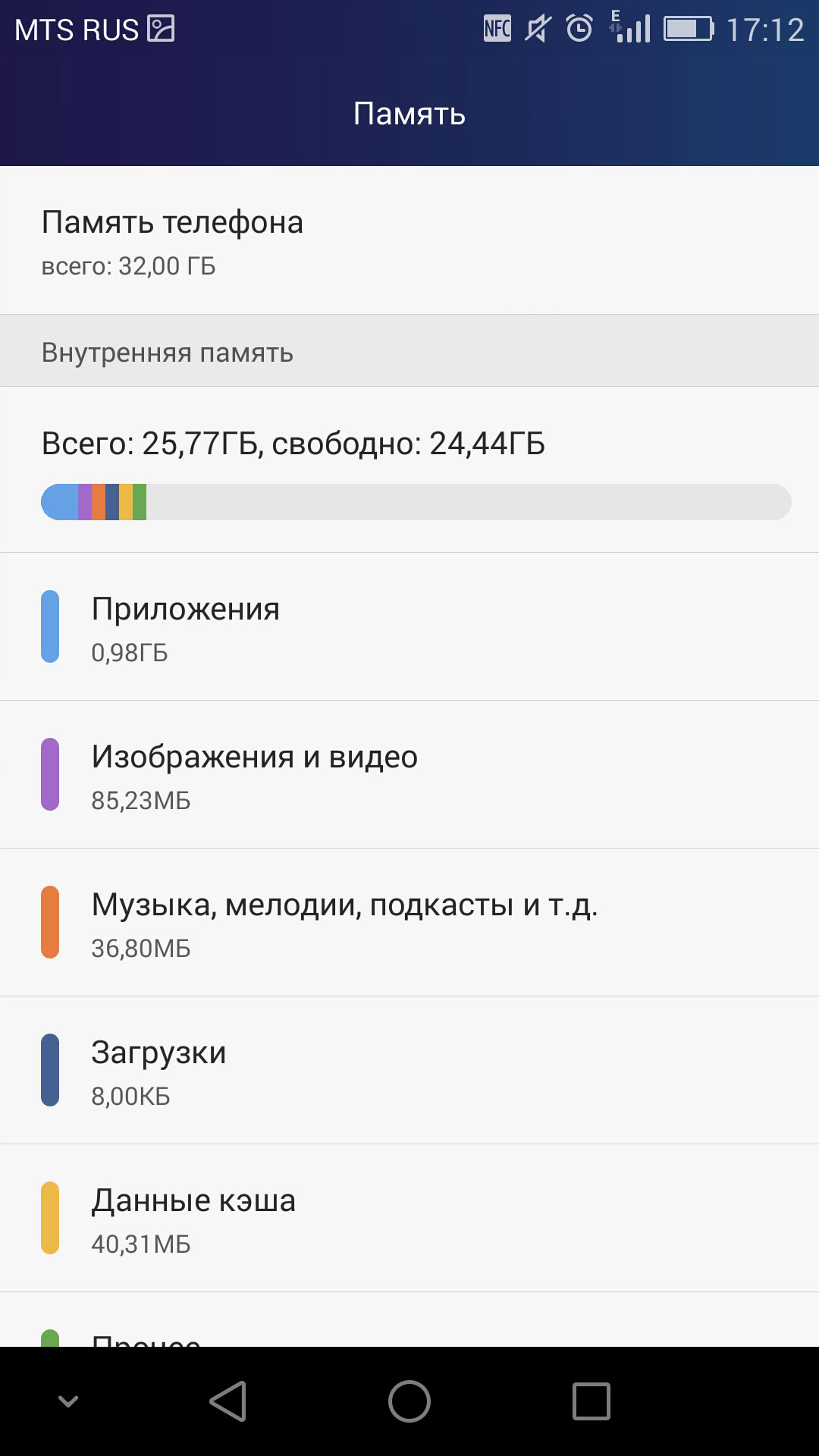The width and height of the screenshot is (819, 1456).
Task: Go back with the navigation back button
Action: [x=228, y=1401]
